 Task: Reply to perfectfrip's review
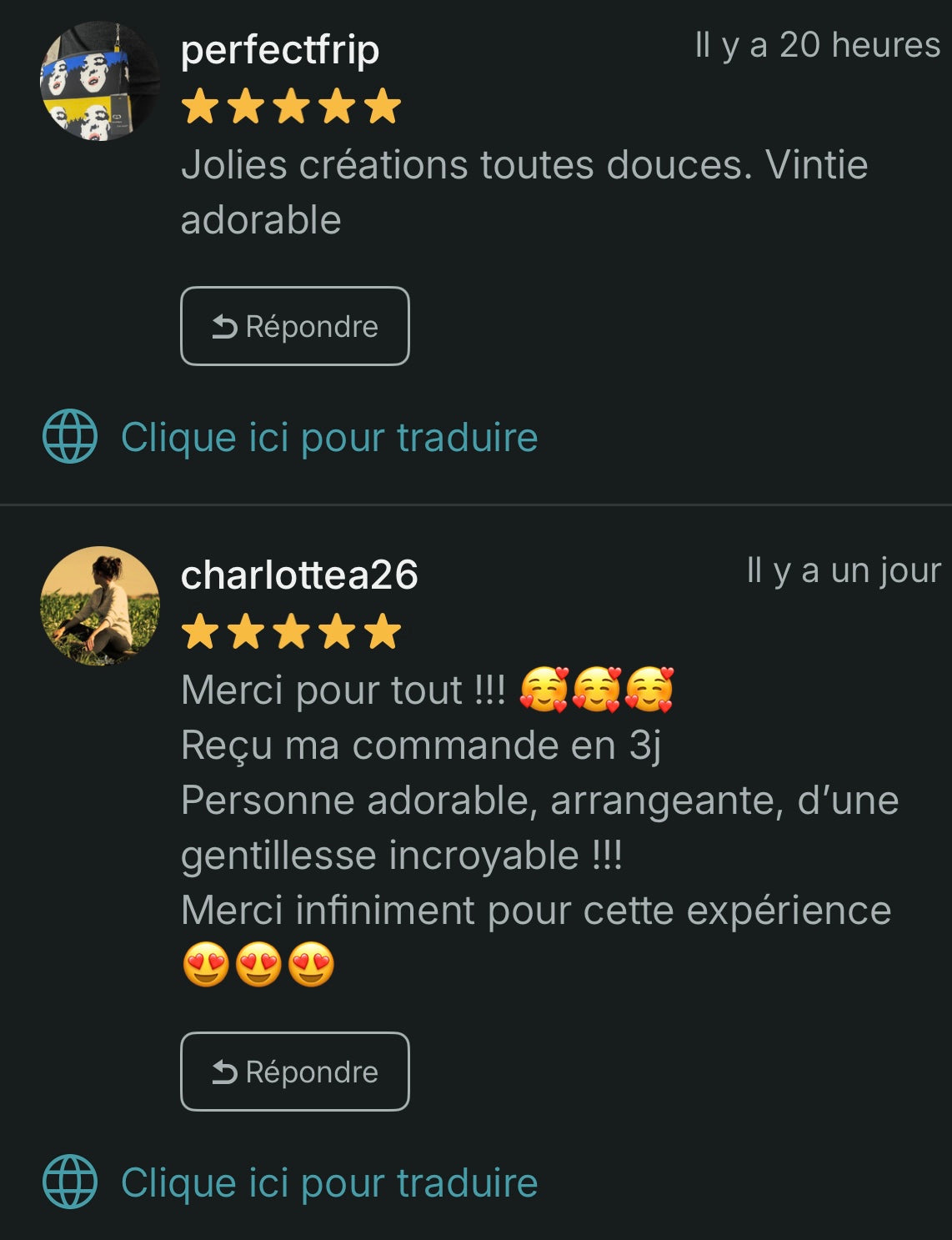pyautogui.click(x=294, y=326)
